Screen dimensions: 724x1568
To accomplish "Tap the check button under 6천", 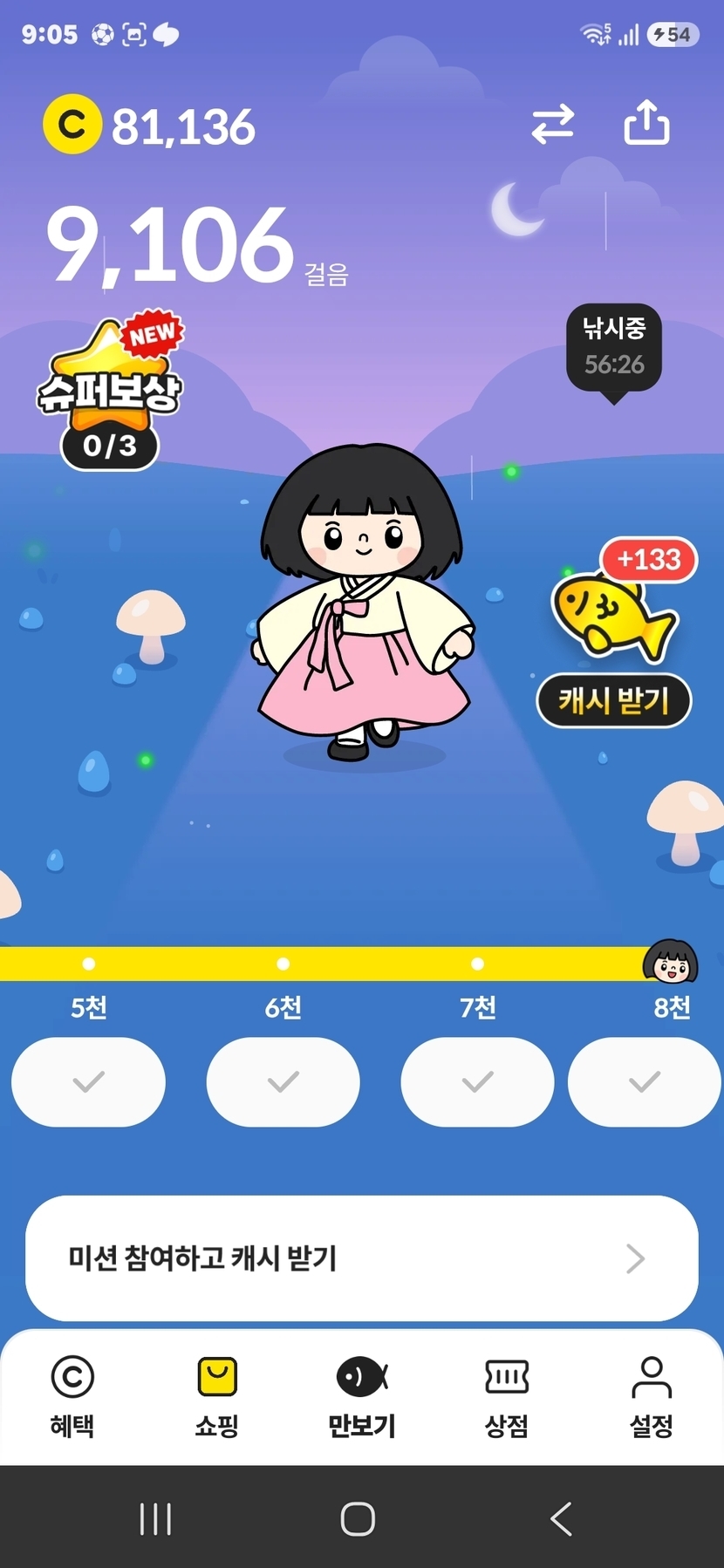I will point(283,1082).
